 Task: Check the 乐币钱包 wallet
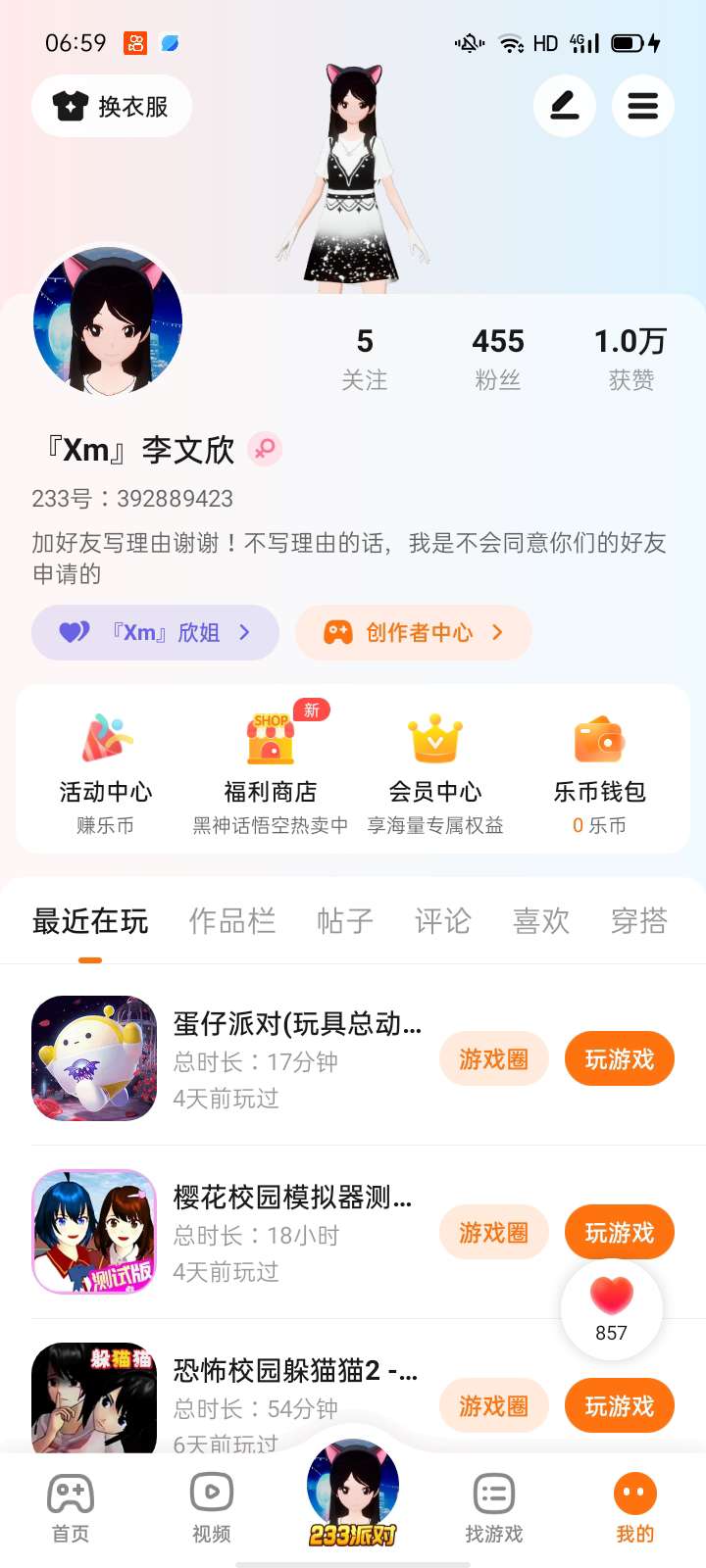pyautogui.click(x=599, y=769)
